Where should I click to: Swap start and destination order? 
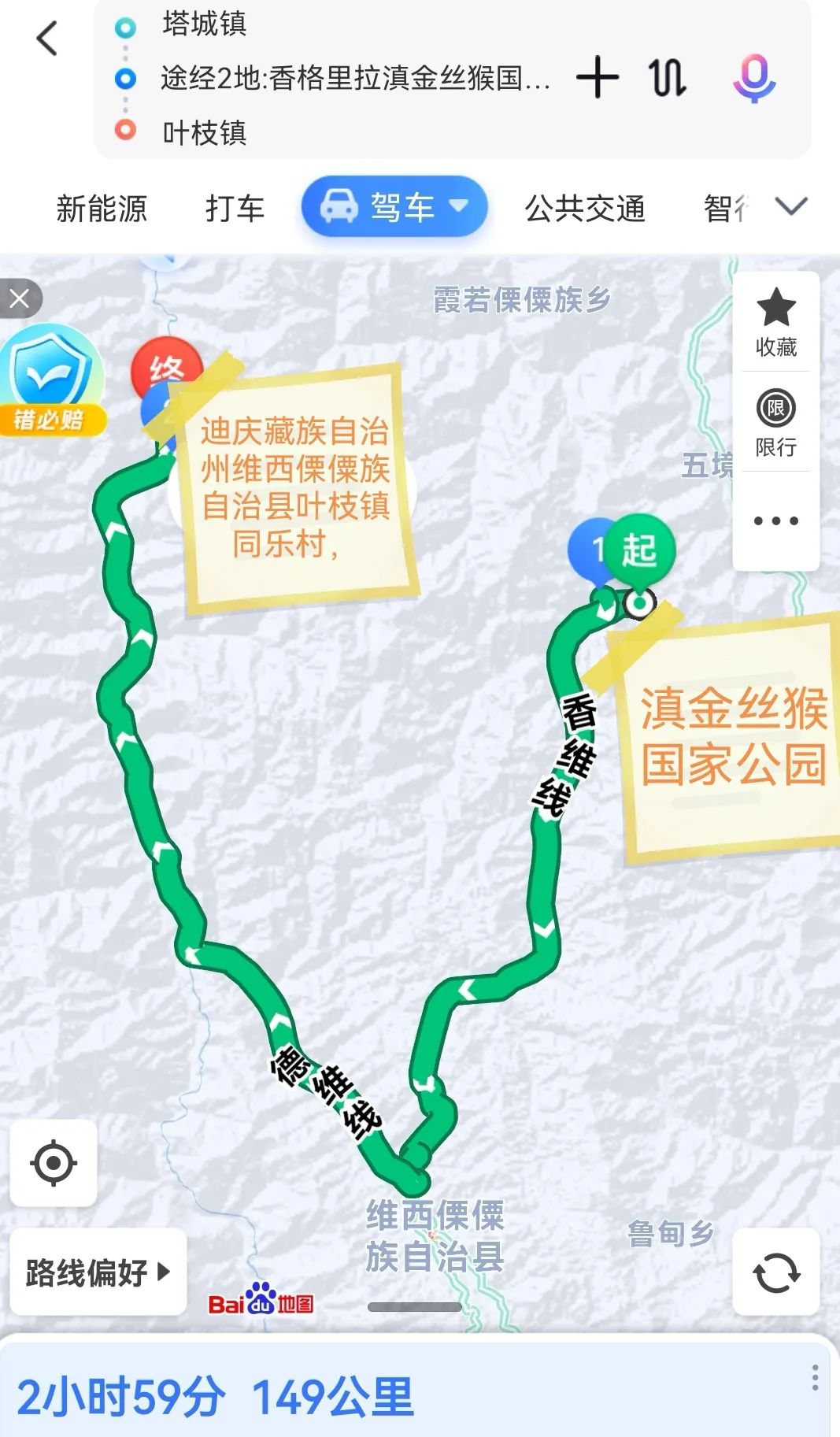tap(668, 78)
